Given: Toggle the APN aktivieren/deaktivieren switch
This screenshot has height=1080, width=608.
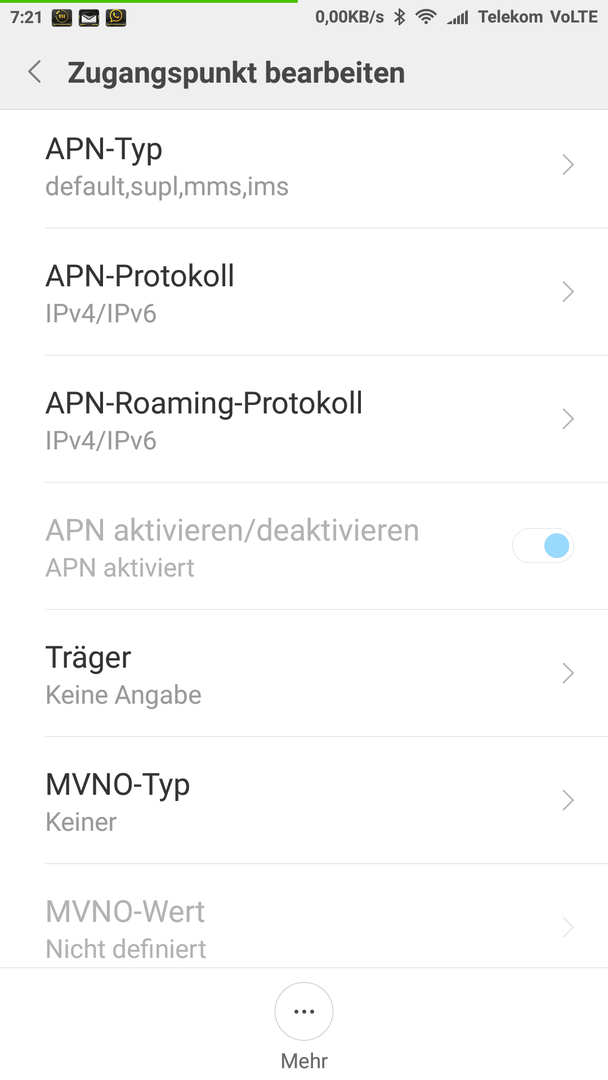Looking at the screenshot, I should 543,546.
